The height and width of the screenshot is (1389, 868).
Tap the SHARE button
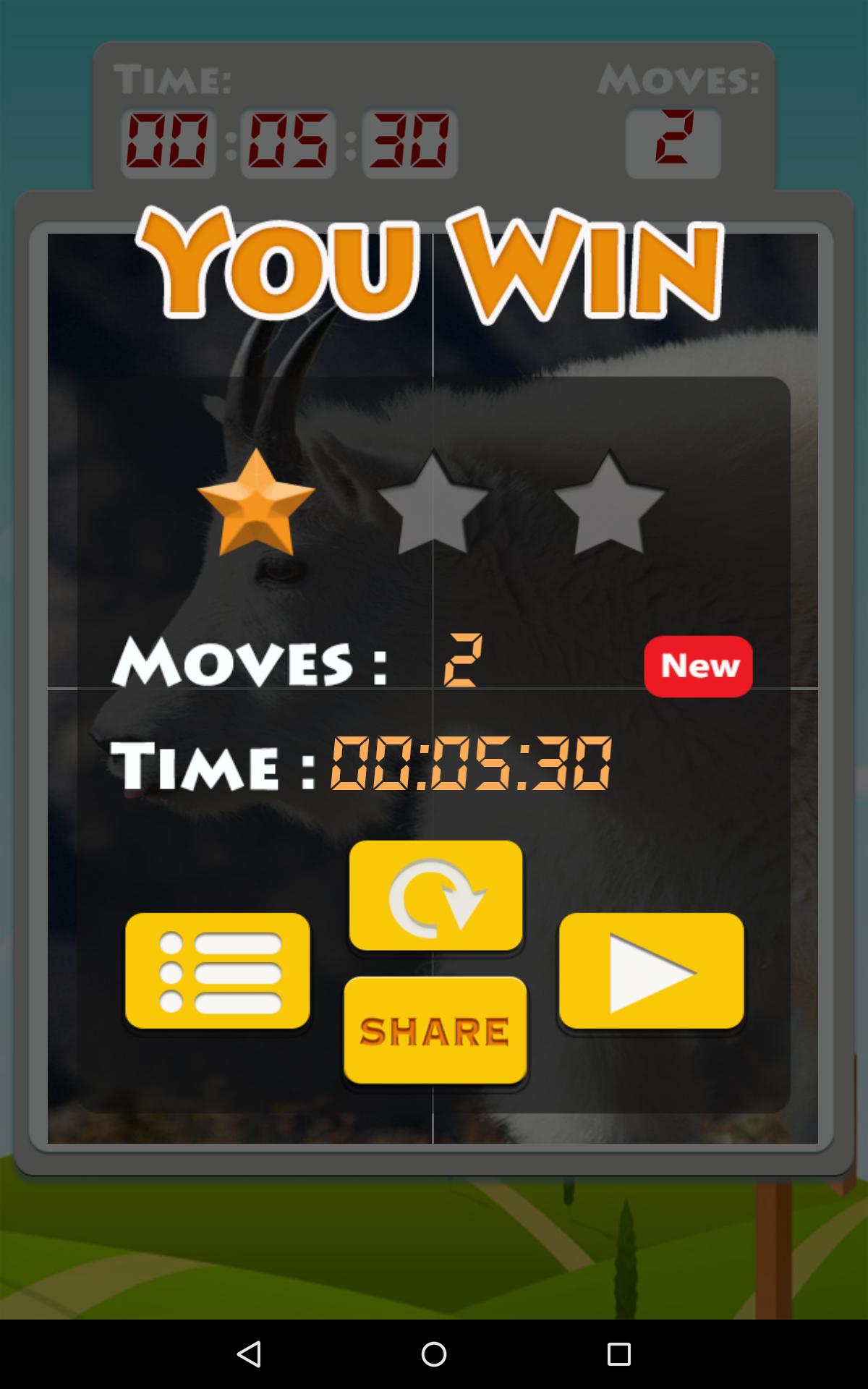click(x=435, y=1031)
